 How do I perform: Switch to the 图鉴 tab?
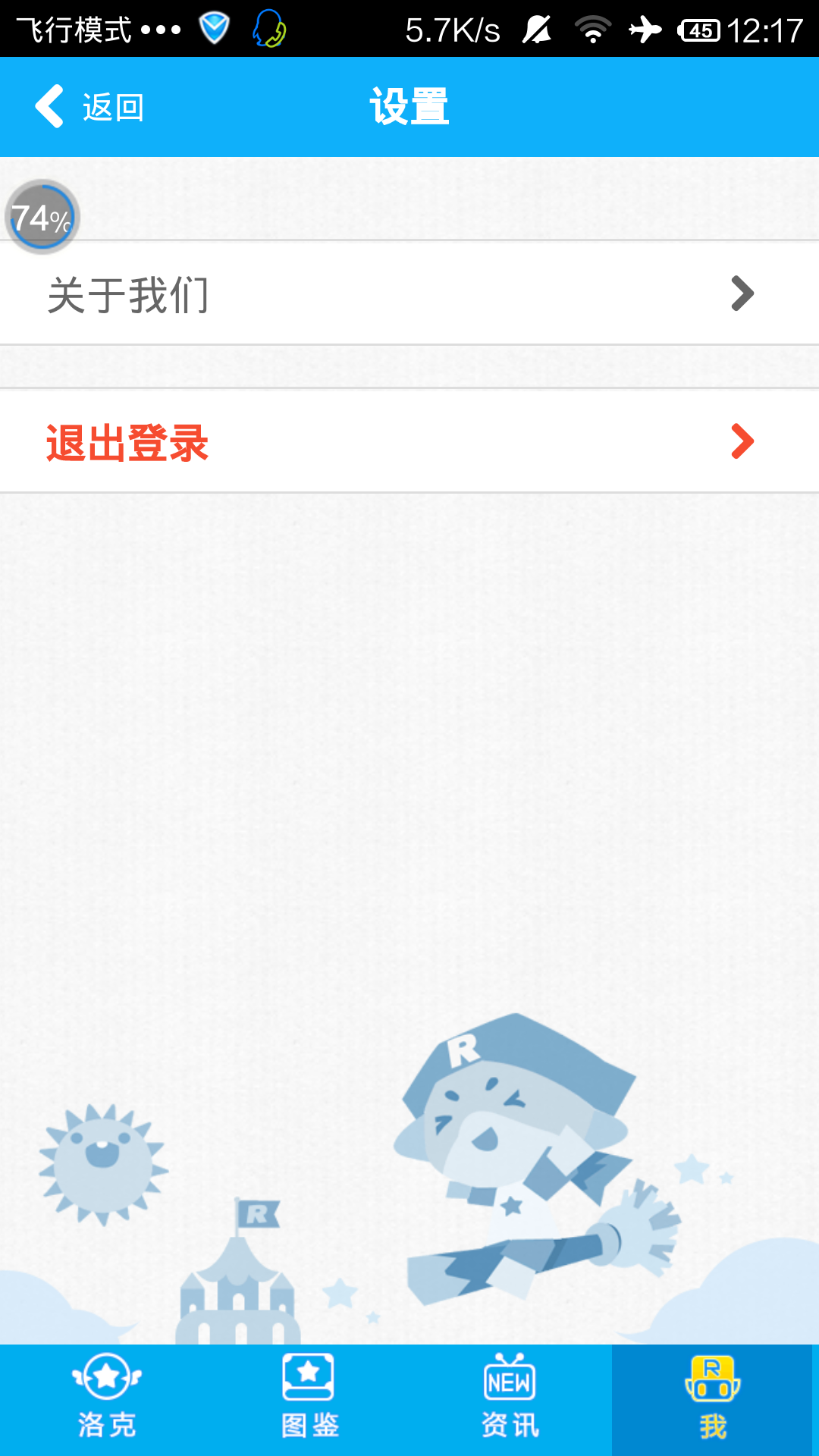[309, 1399]
